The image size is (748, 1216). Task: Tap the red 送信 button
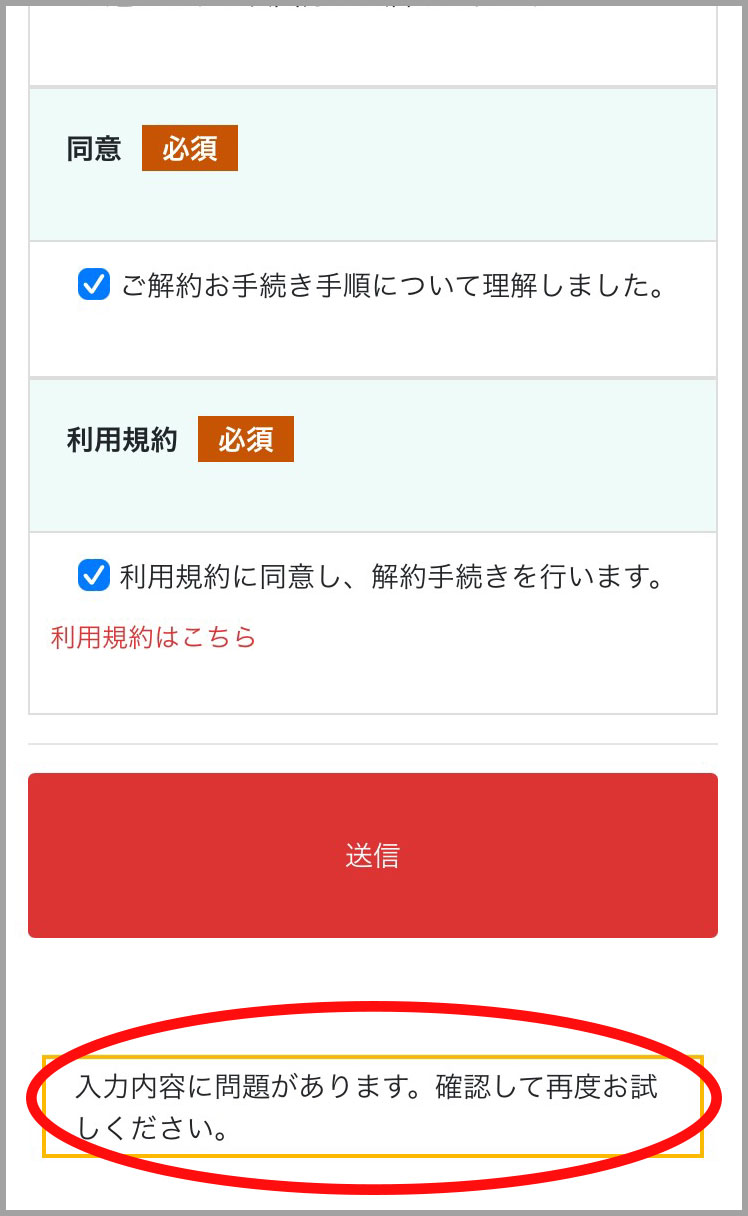[x=373, y=855]
